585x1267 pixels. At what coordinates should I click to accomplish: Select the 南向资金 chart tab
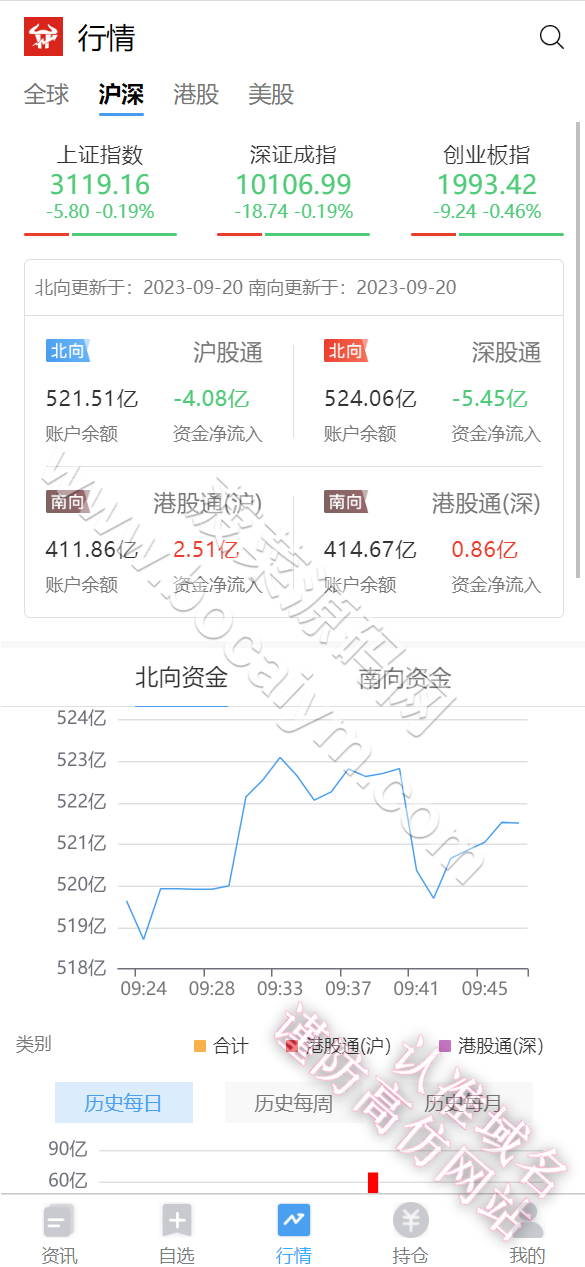405,679
